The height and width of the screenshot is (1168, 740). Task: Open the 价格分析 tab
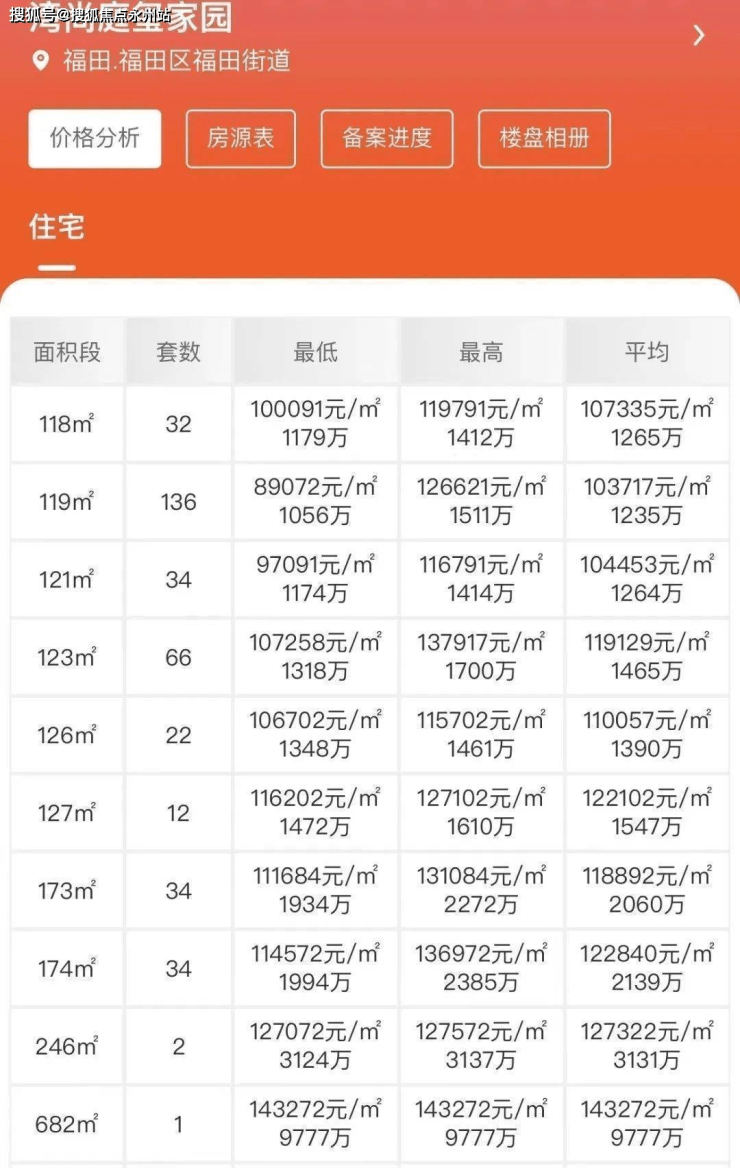click(x=95, y=138)
